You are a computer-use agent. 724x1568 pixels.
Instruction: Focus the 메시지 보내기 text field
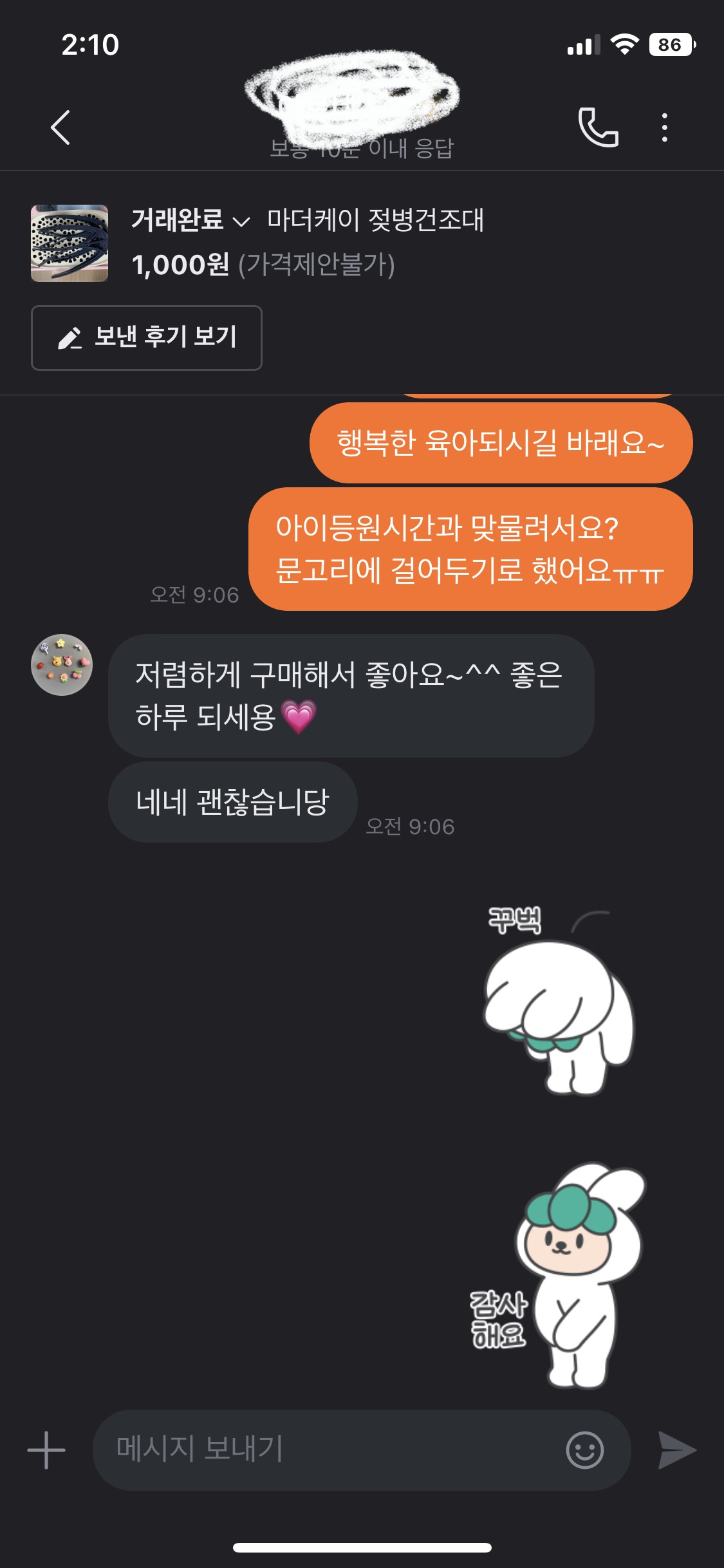point(322,1450)
